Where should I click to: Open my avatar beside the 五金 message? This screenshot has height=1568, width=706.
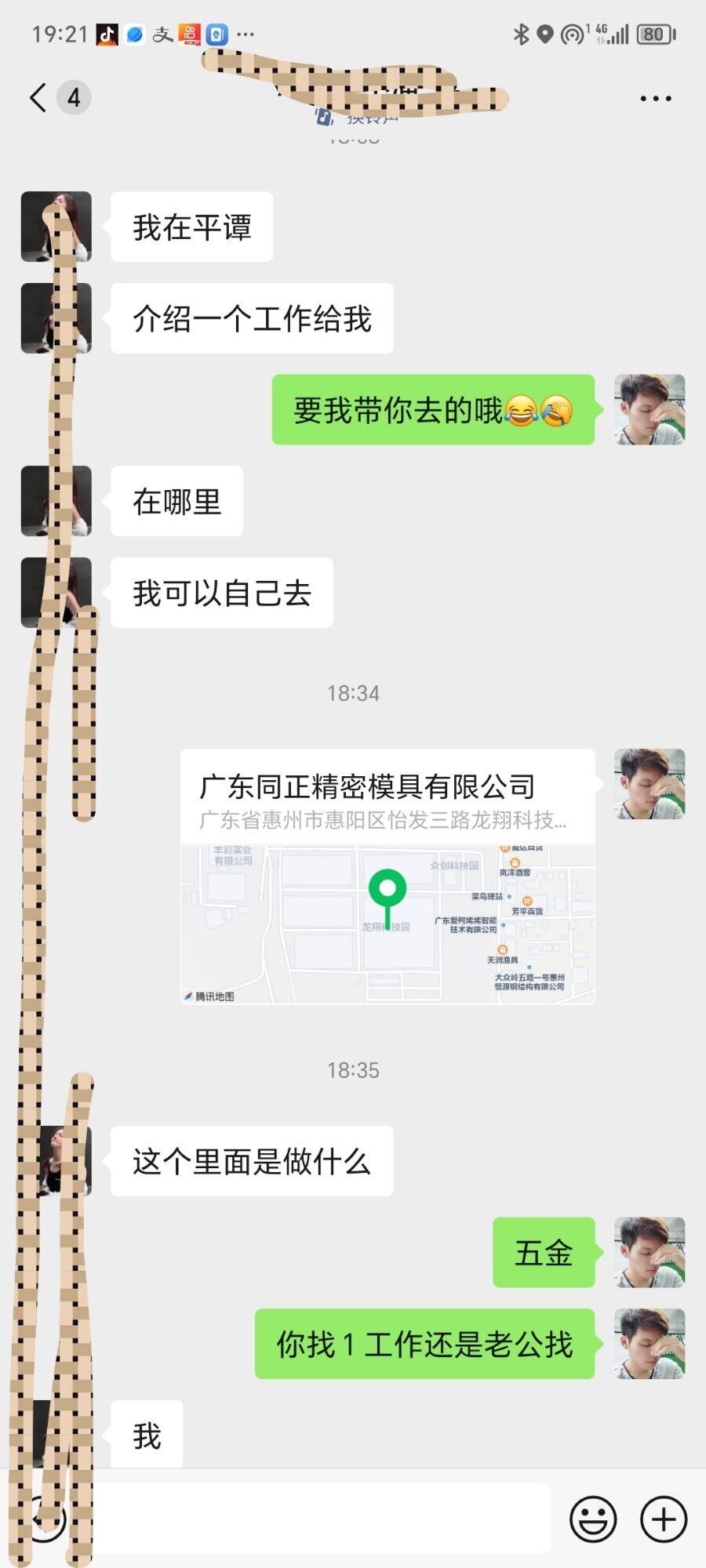(x=649, y=1252)
